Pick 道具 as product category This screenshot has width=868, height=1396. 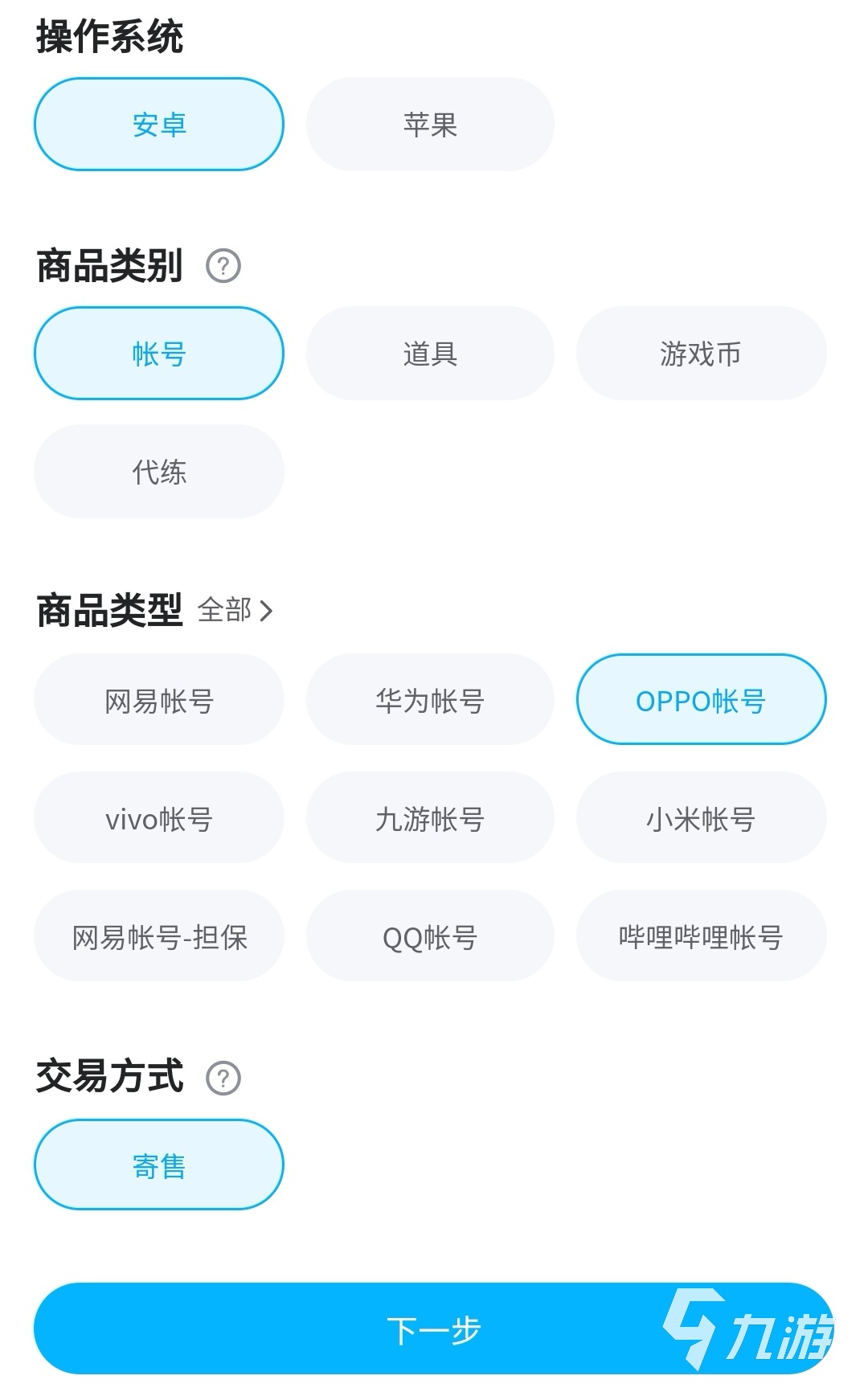click(x=430, y=354)
